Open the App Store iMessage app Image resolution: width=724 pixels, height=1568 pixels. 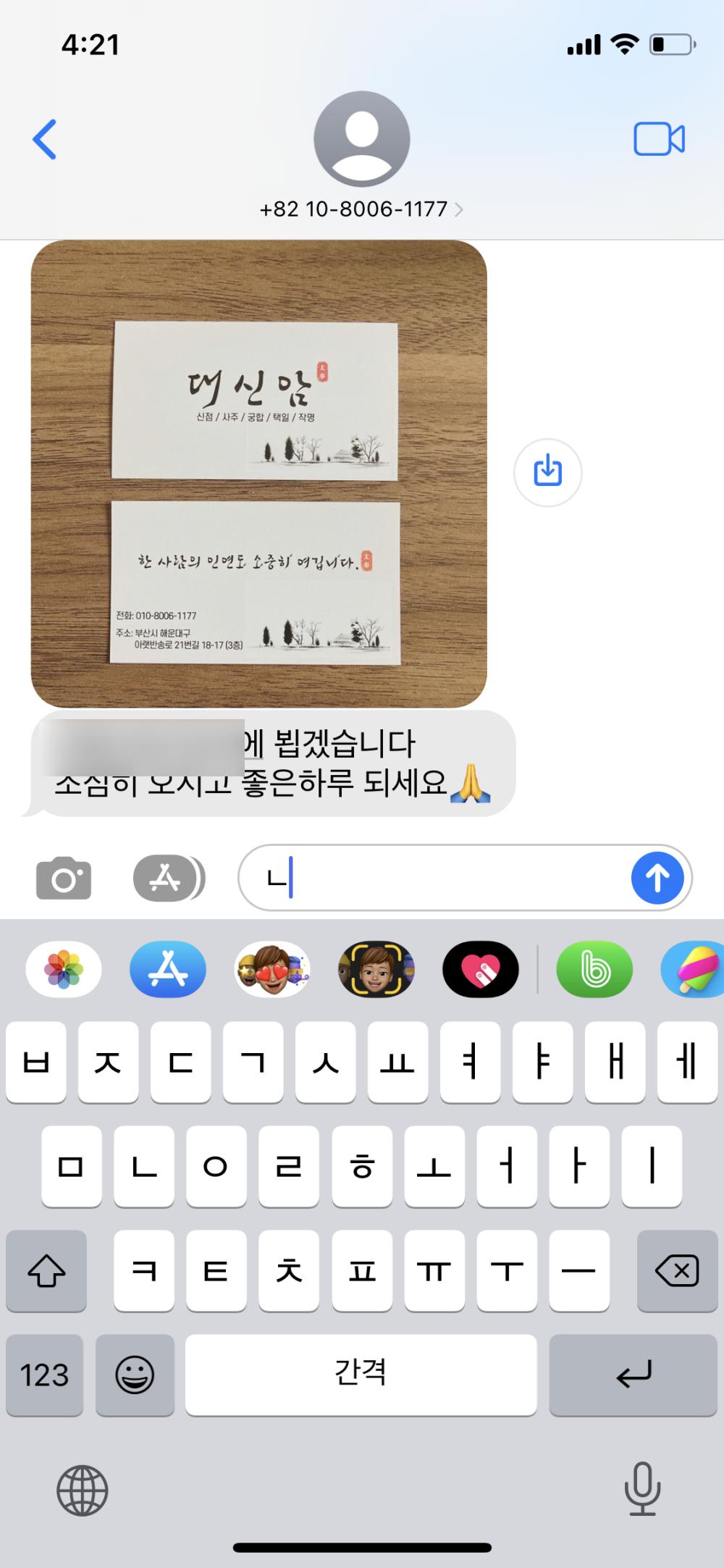168,969
